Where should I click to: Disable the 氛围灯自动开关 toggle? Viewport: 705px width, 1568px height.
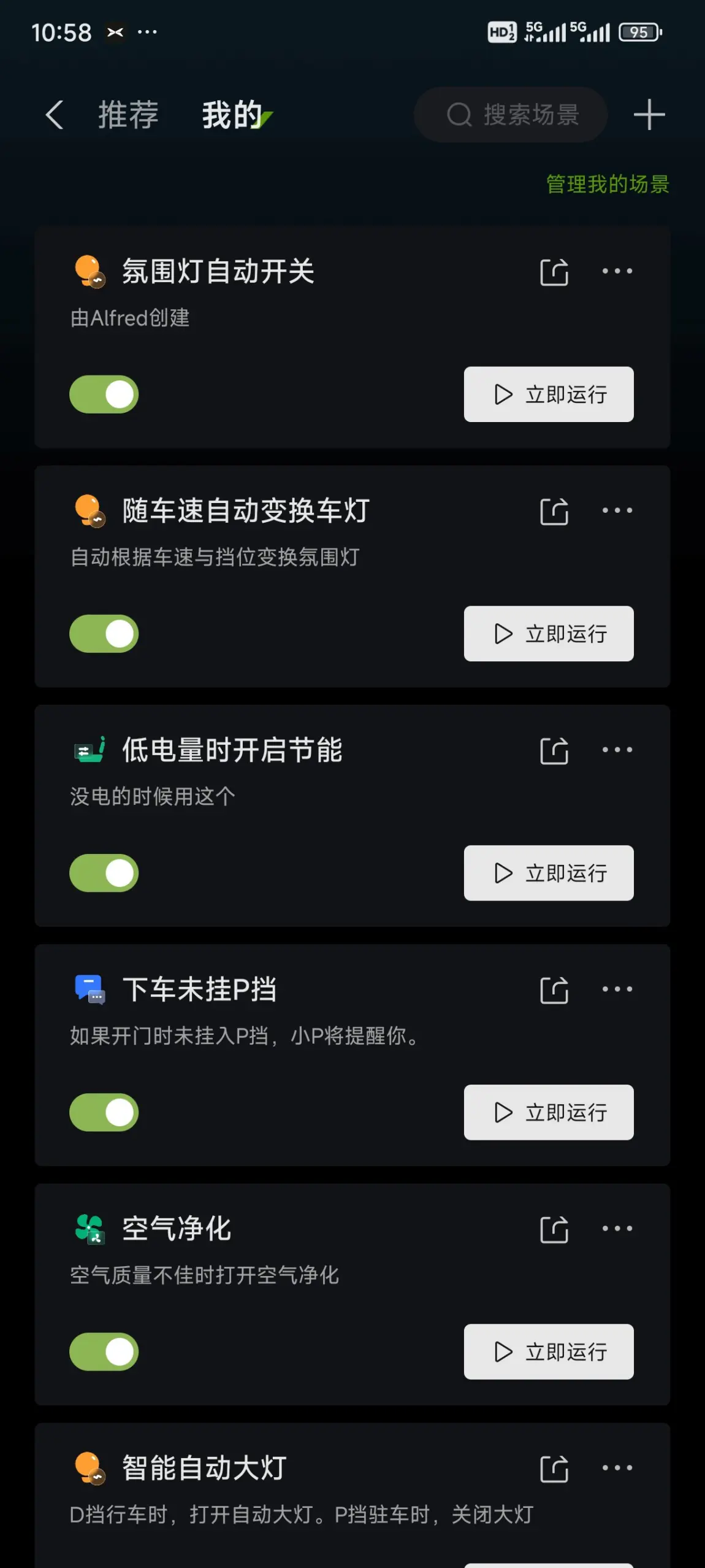point(104,394)
